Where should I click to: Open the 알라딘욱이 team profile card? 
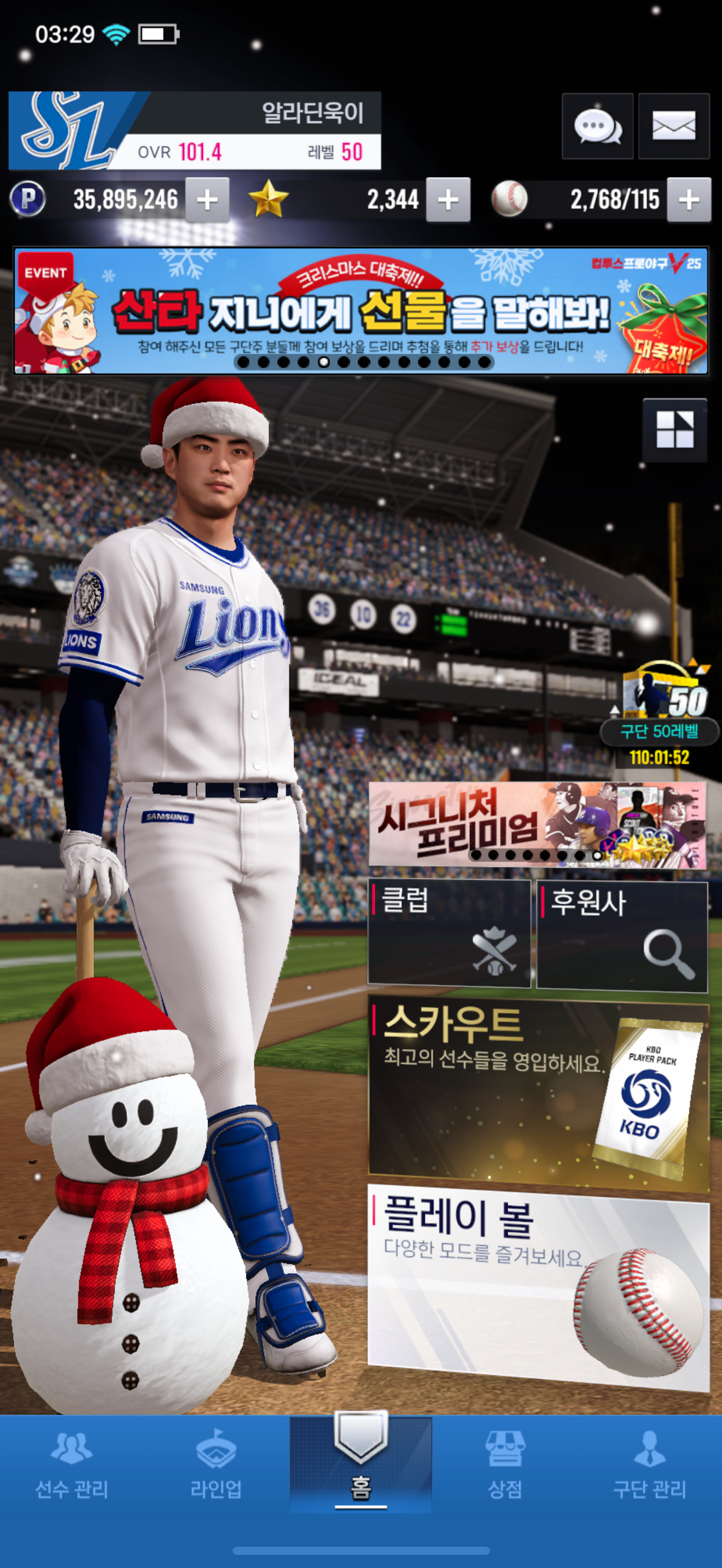pos(195,130)
